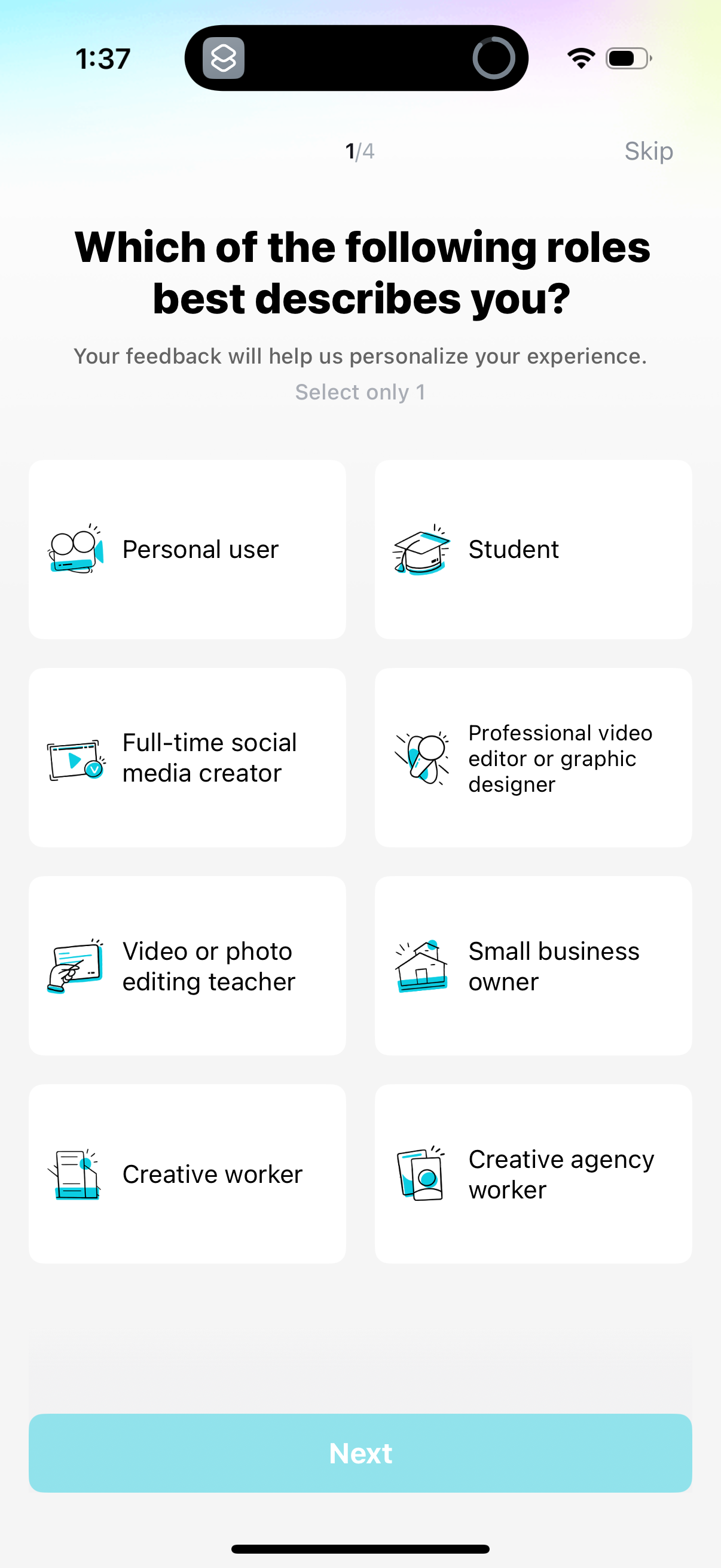Select the Creative agency worker option
Screen dimensions: 721x1568
coord(533,1173)
